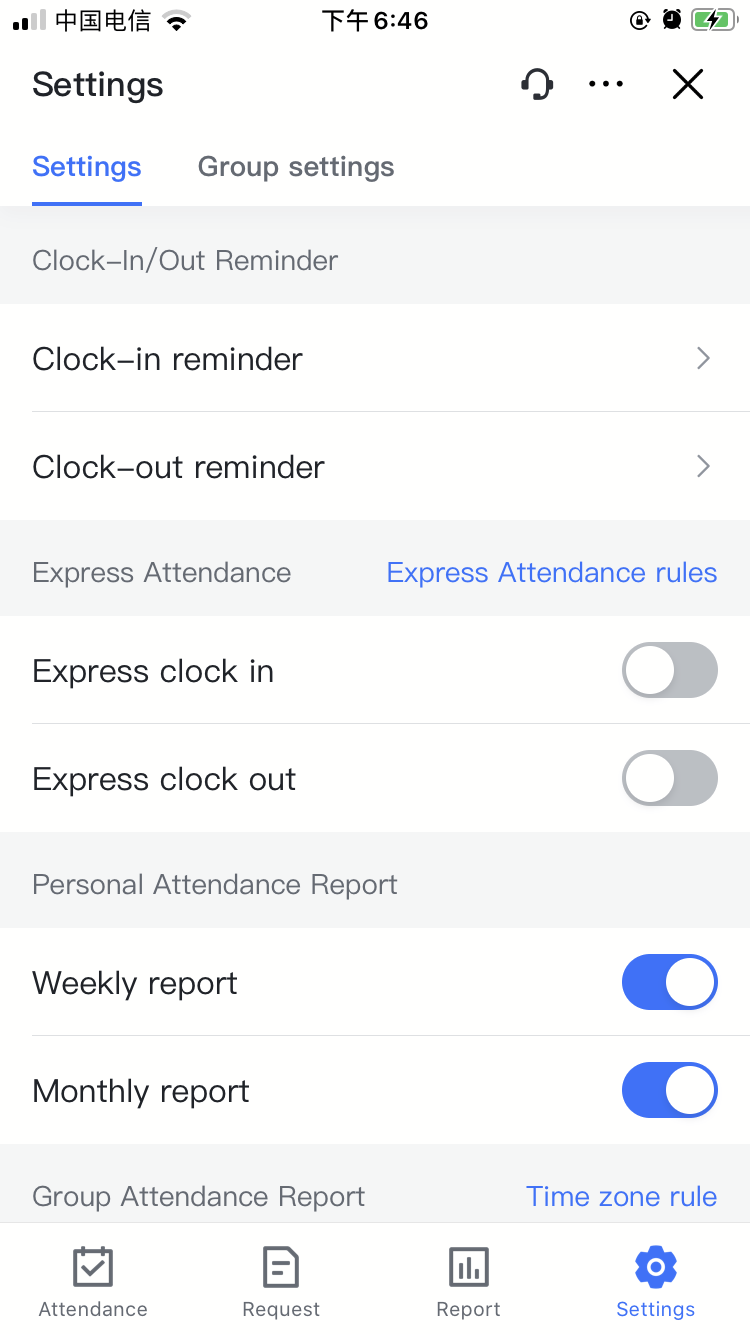
Task: Open the Report tab
Action: (468, 1282)
